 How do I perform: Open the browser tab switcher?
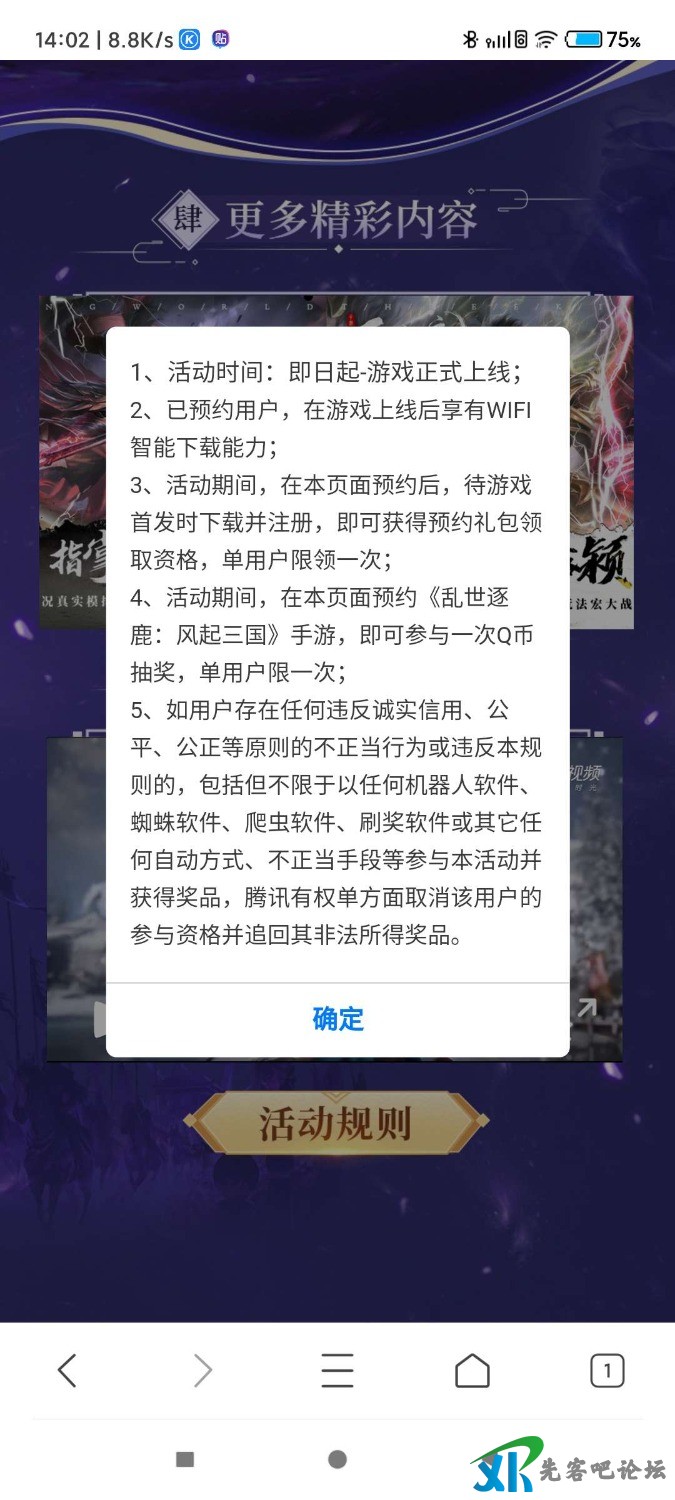point(607,1370)
